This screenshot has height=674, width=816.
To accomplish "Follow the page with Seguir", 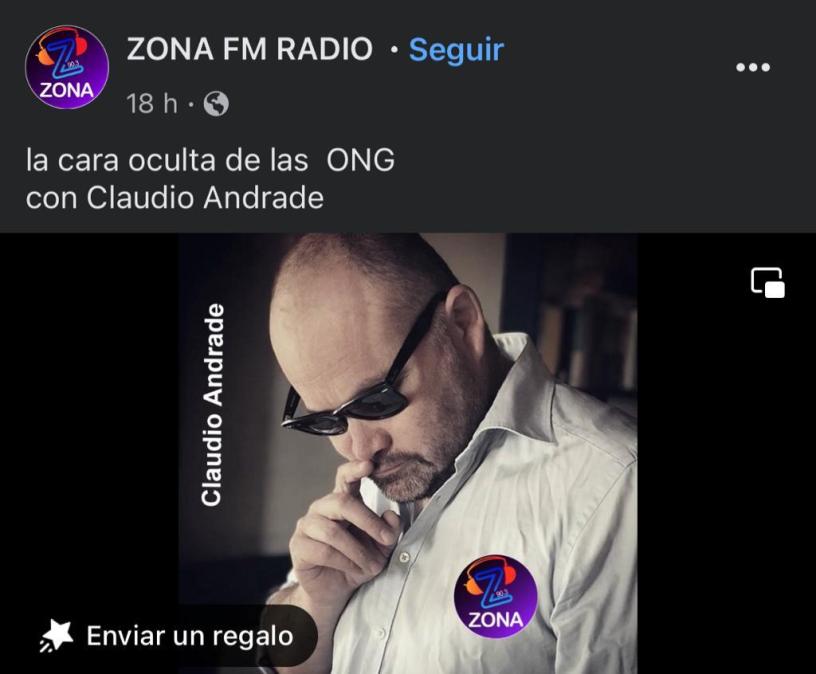I will tap(456, 49).
